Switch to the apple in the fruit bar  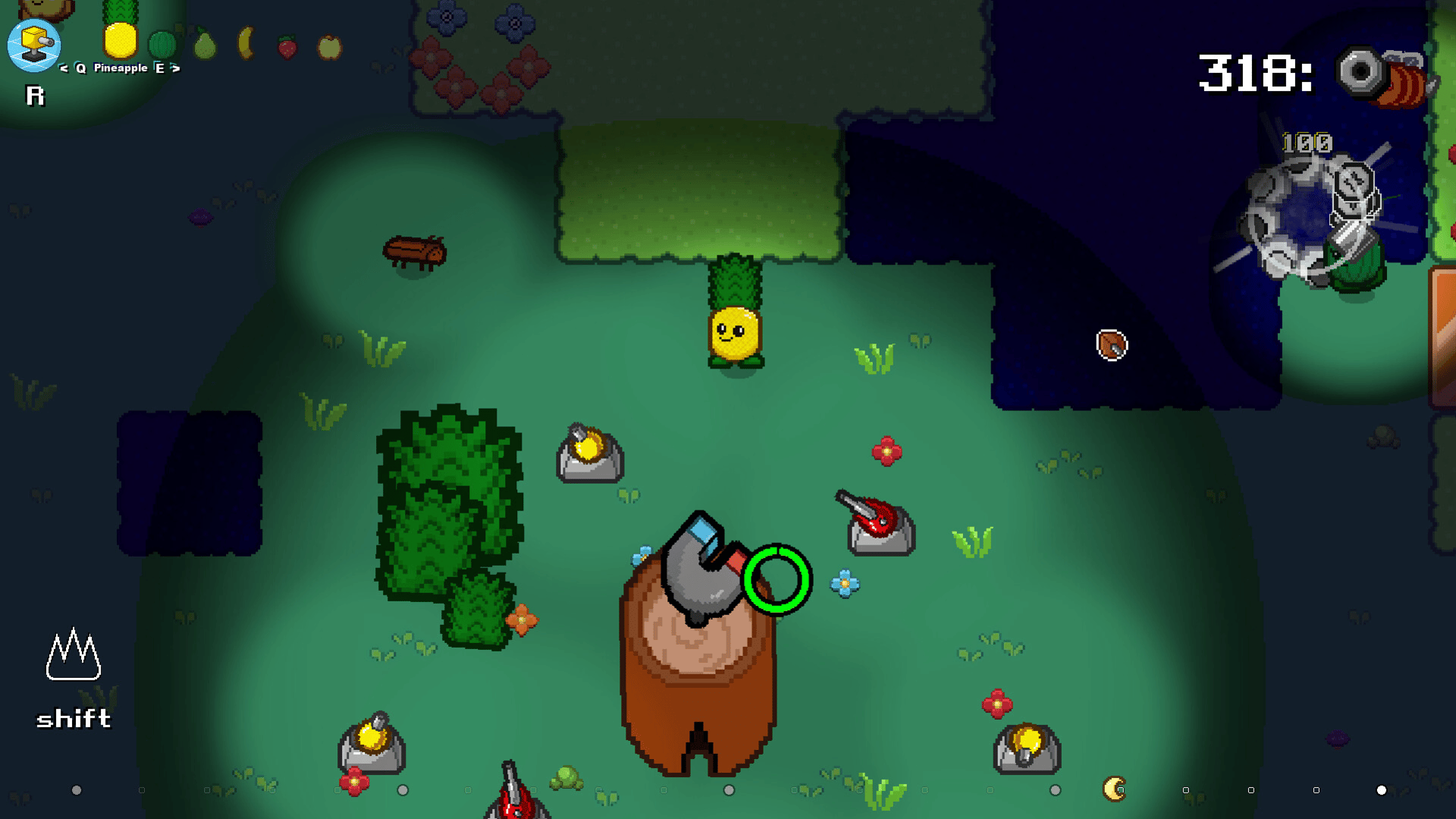329,47
